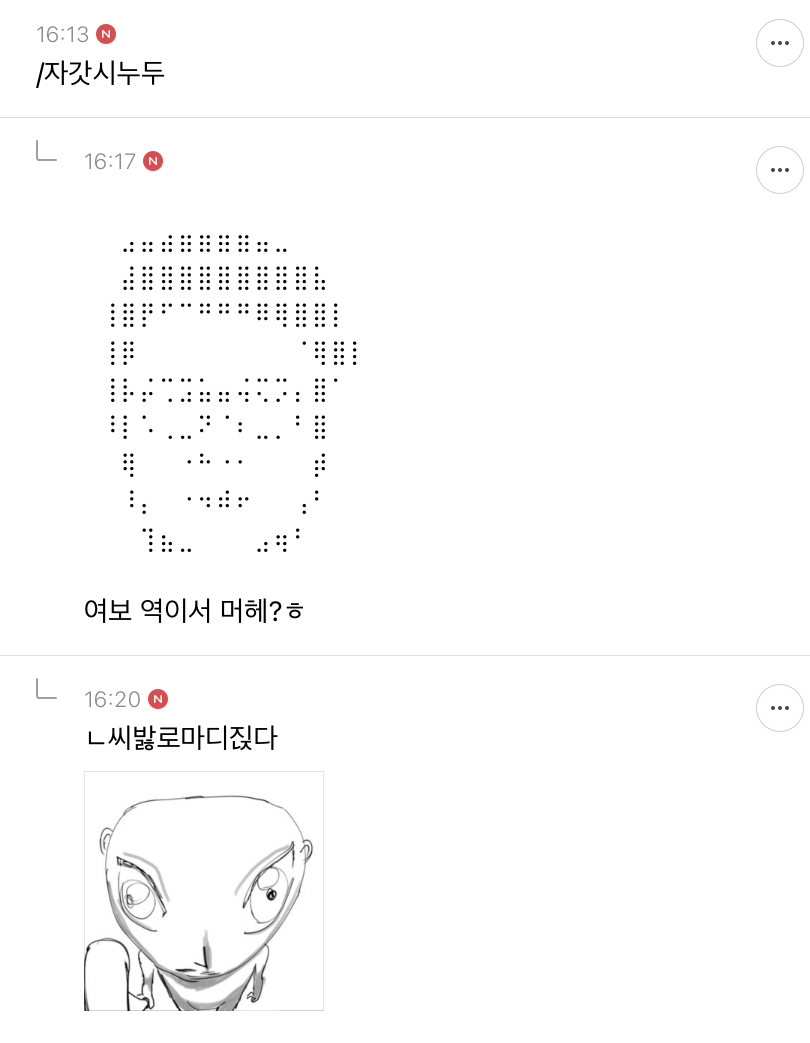
Task: Click the reply indent arrow on the 16:17 comment
Action: tap(46, 151)
